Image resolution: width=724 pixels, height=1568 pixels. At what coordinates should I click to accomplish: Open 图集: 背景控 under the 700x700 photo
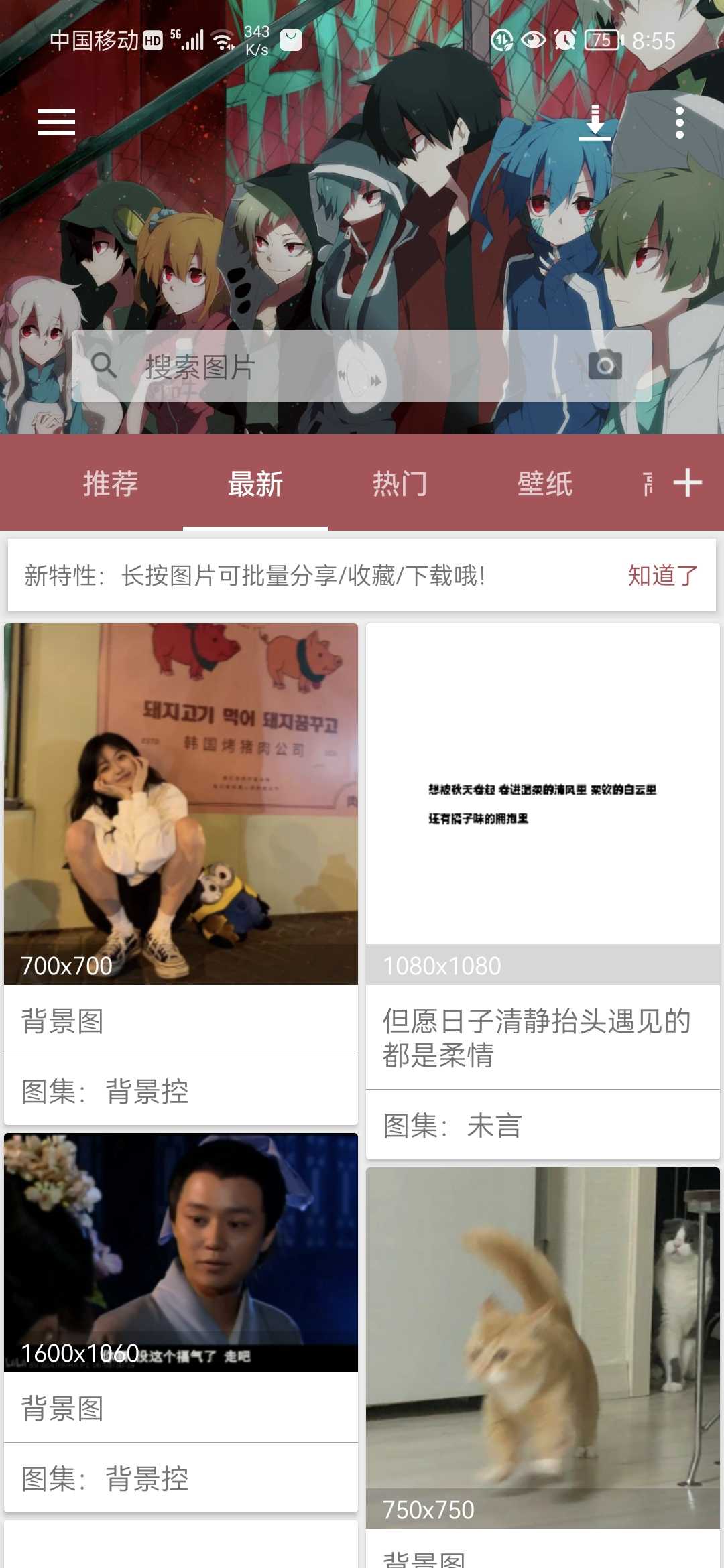click(x=181, y=1092)
